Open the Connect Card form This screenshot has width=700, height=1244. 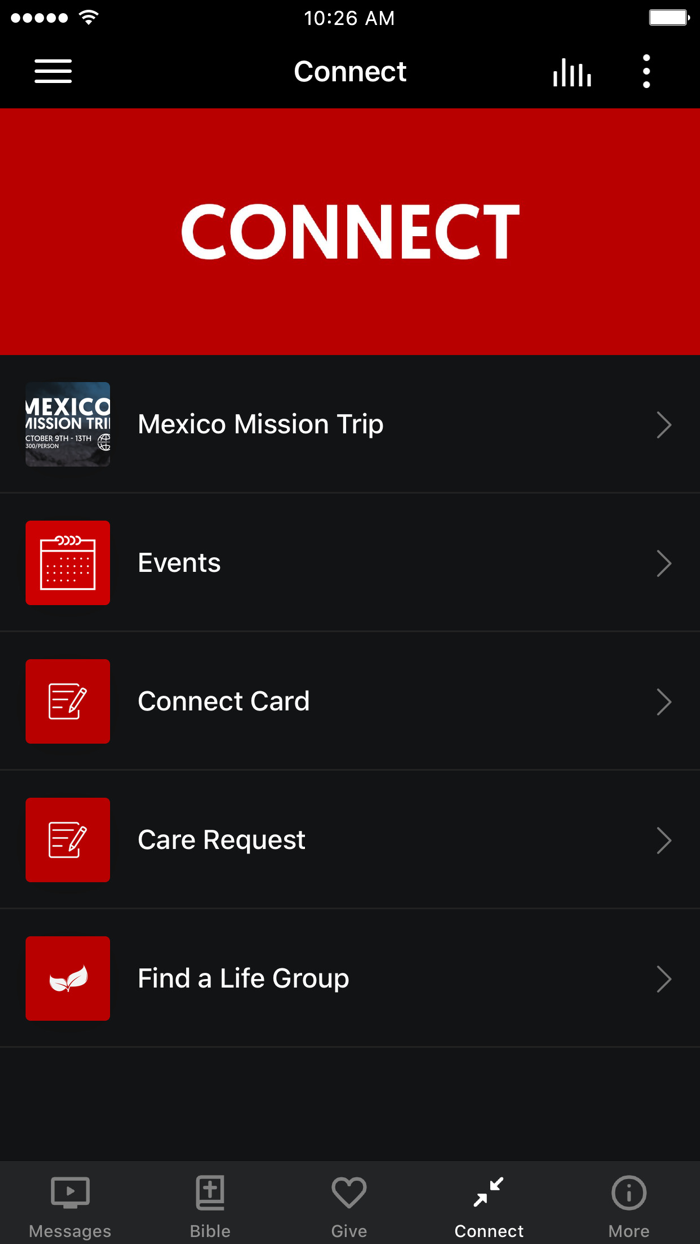350,701
